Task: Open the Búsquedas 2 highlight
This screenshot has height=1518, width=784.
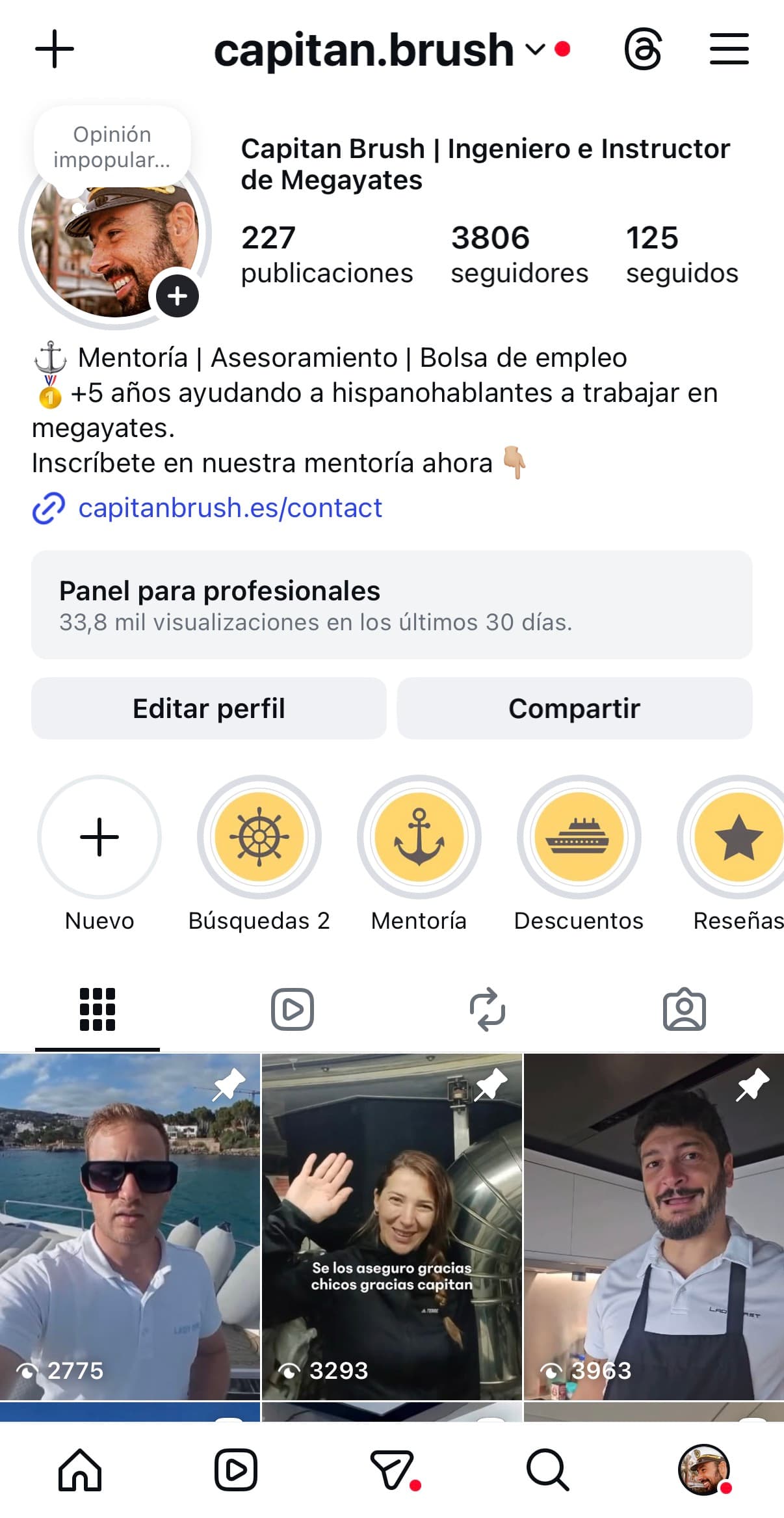Action: [259, 836]
